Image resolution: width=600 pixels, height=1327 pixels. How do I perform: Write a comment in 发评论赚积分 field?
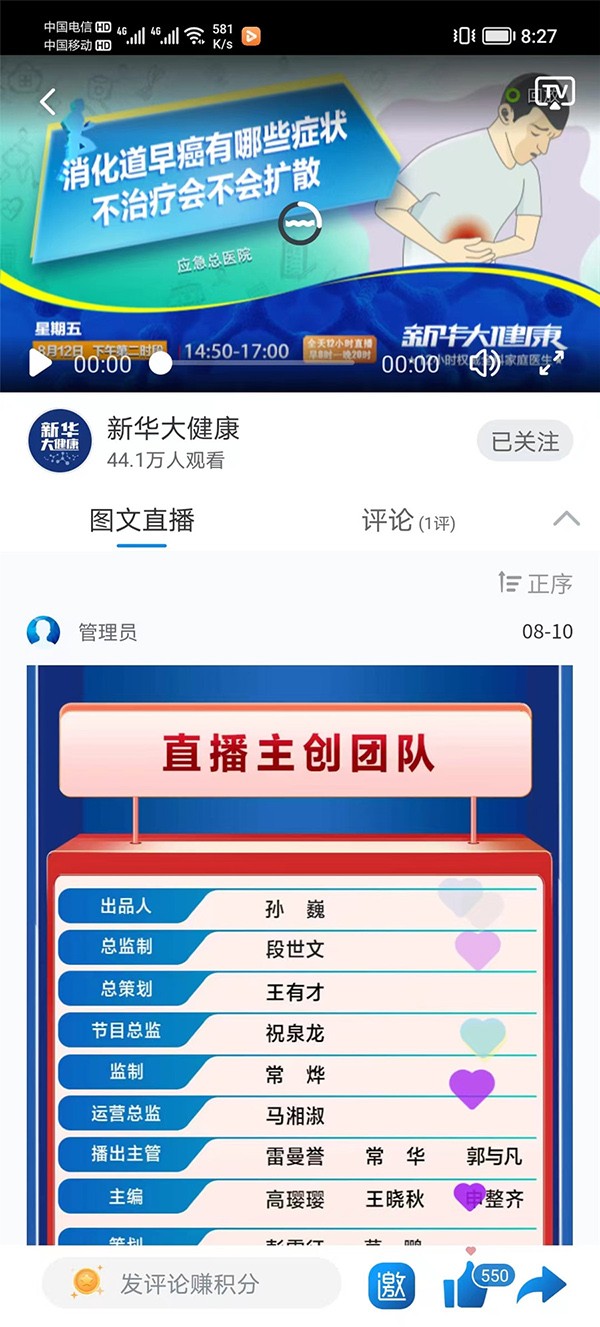pyautogui.click(x=190, y=1284)
